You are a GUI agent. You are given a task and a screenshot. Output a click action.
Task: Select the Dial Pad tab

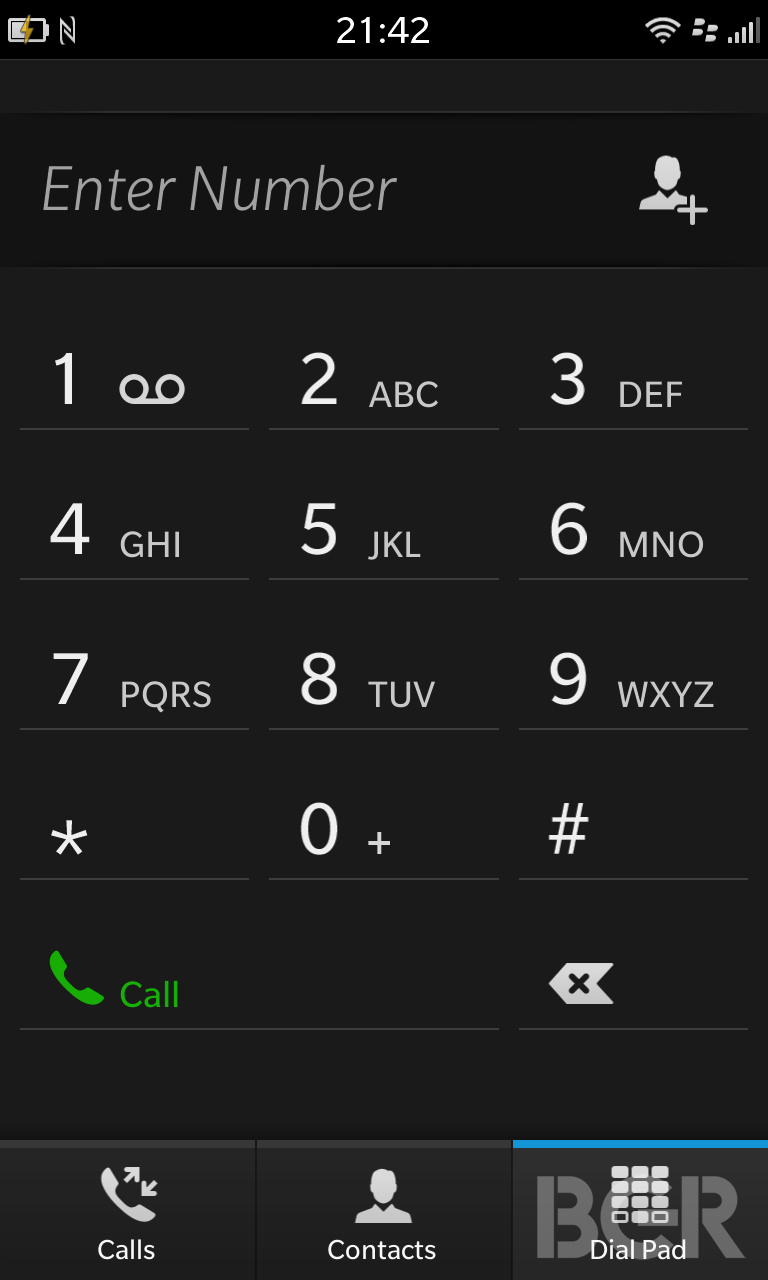pos(640,1211)
